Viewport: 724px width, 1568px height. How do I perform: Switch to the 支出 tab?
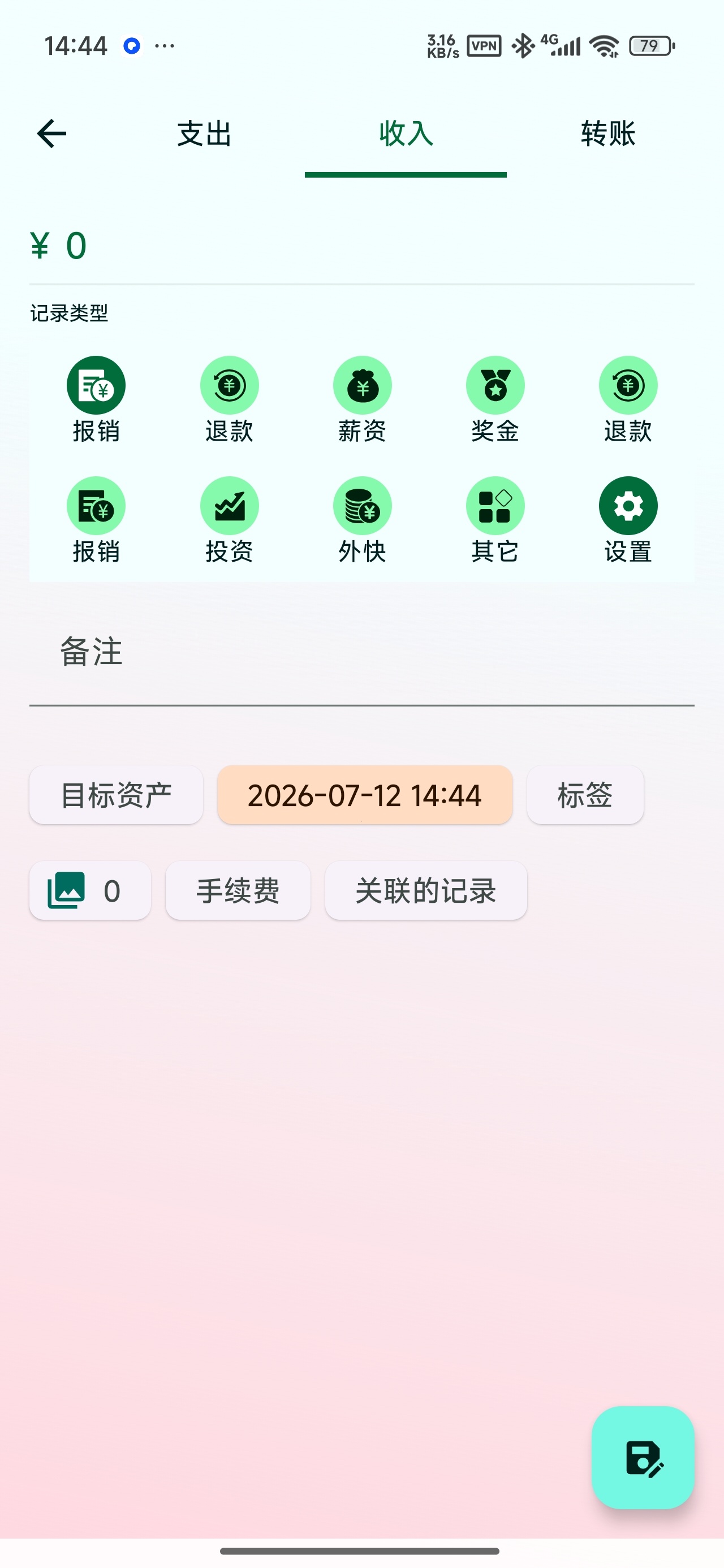click(204, 134)
